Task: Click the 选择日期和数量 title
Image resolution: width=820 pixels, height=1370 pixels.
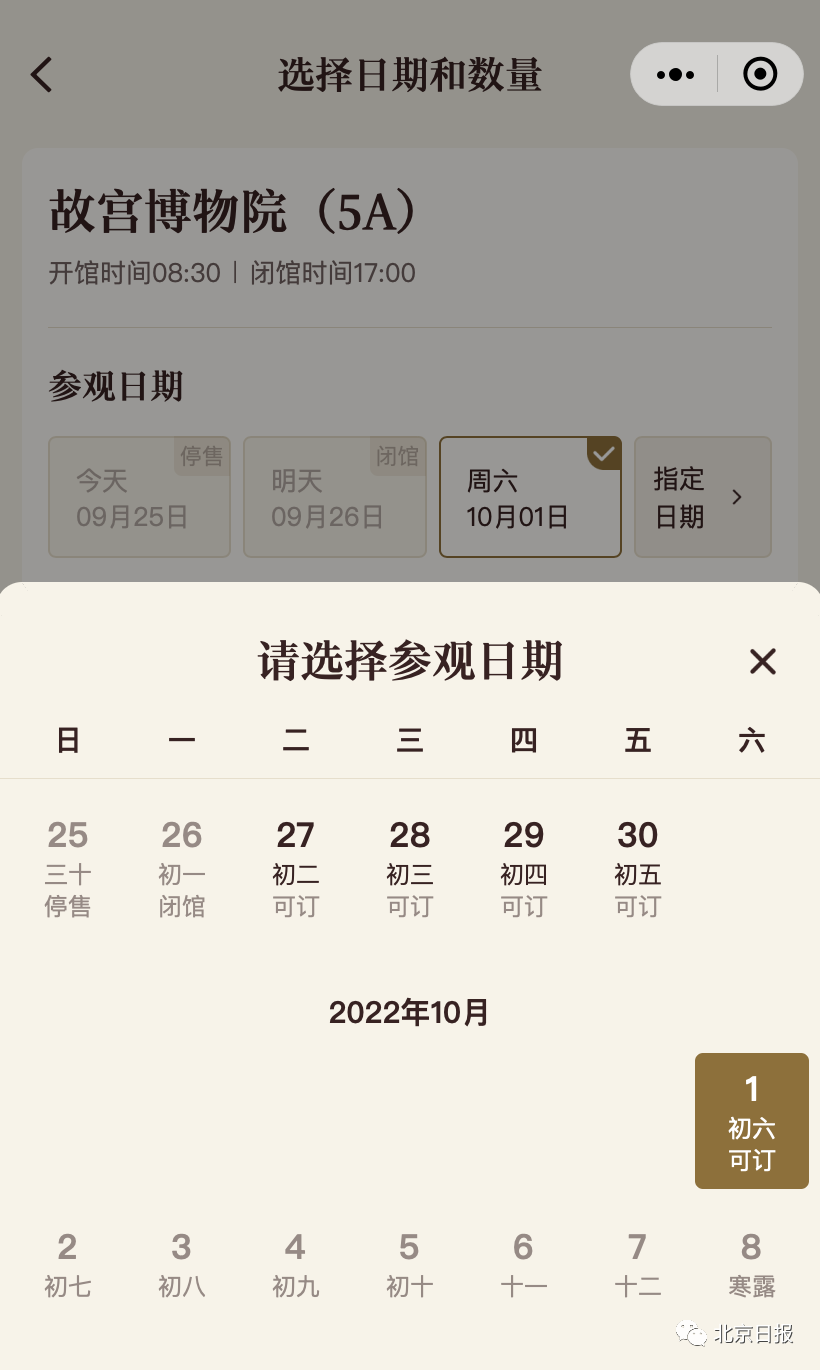Action: [x=409, y=74]
